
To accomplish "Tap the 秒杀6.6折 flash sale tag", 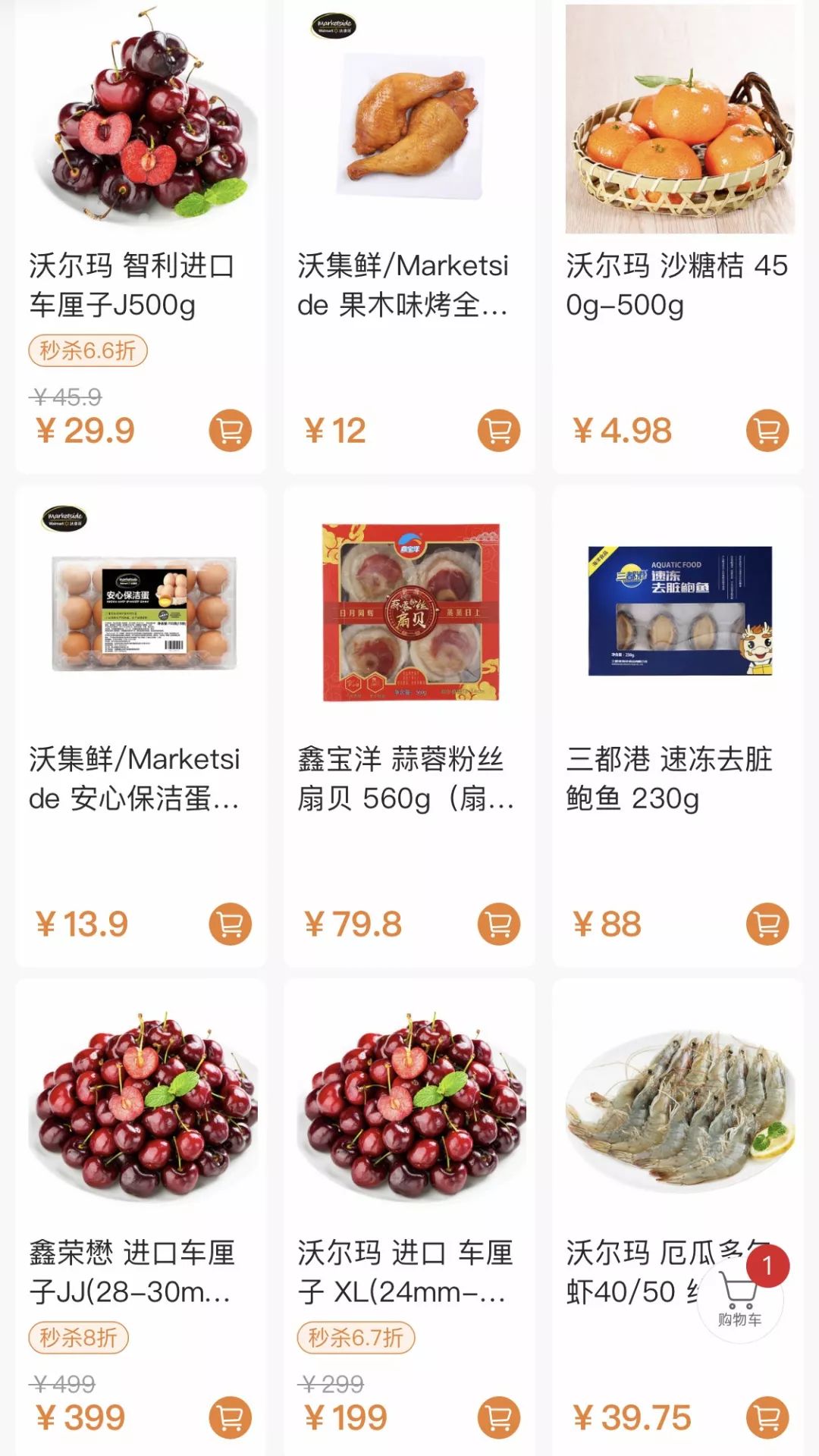I will (x=89, y=352).
